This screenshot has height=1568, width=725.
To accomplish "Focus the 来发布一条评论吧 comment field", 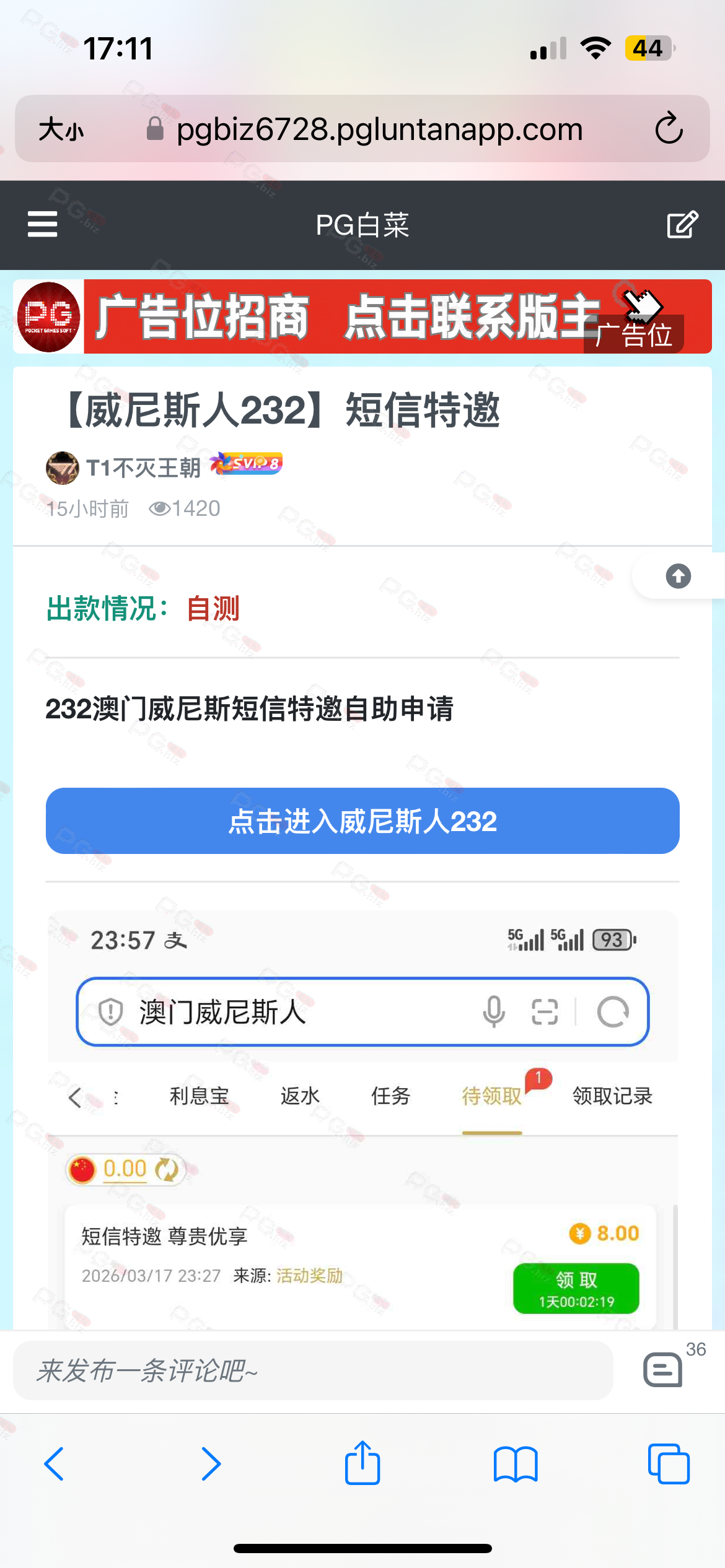I will (x=313, y=1370).
